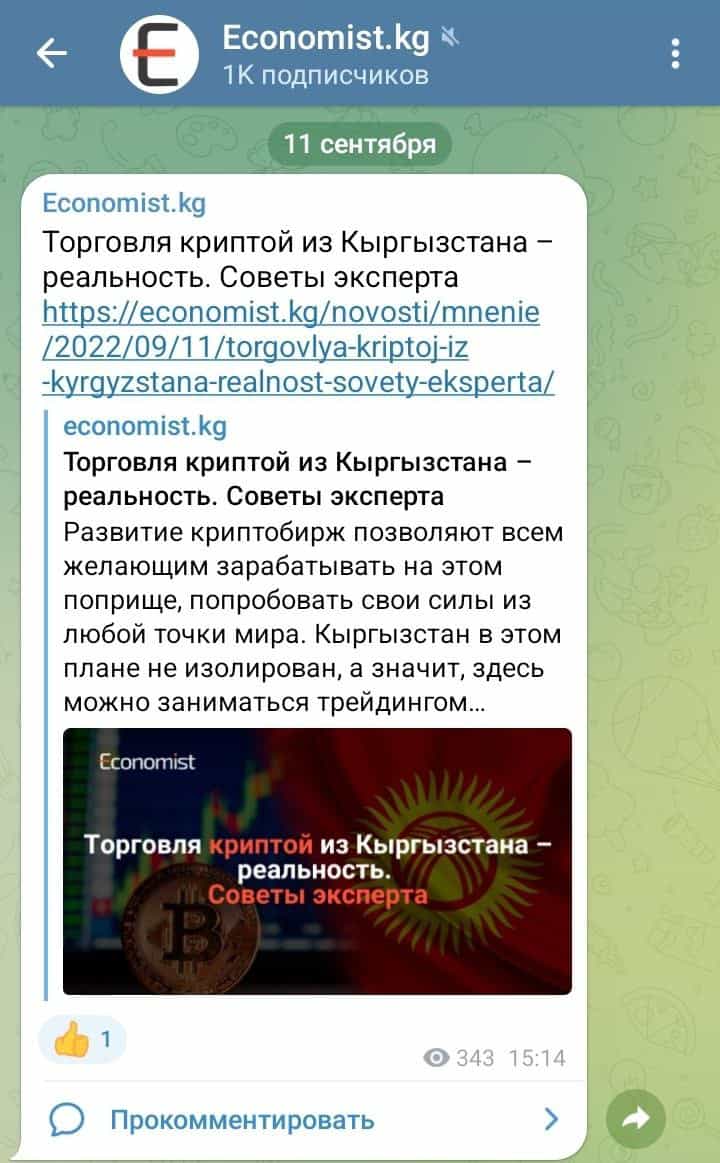The width and height of the screenshot is (720, 1163).
Task: Tap the Economist.kg sender name on post
Action: [x=124, y=204]
